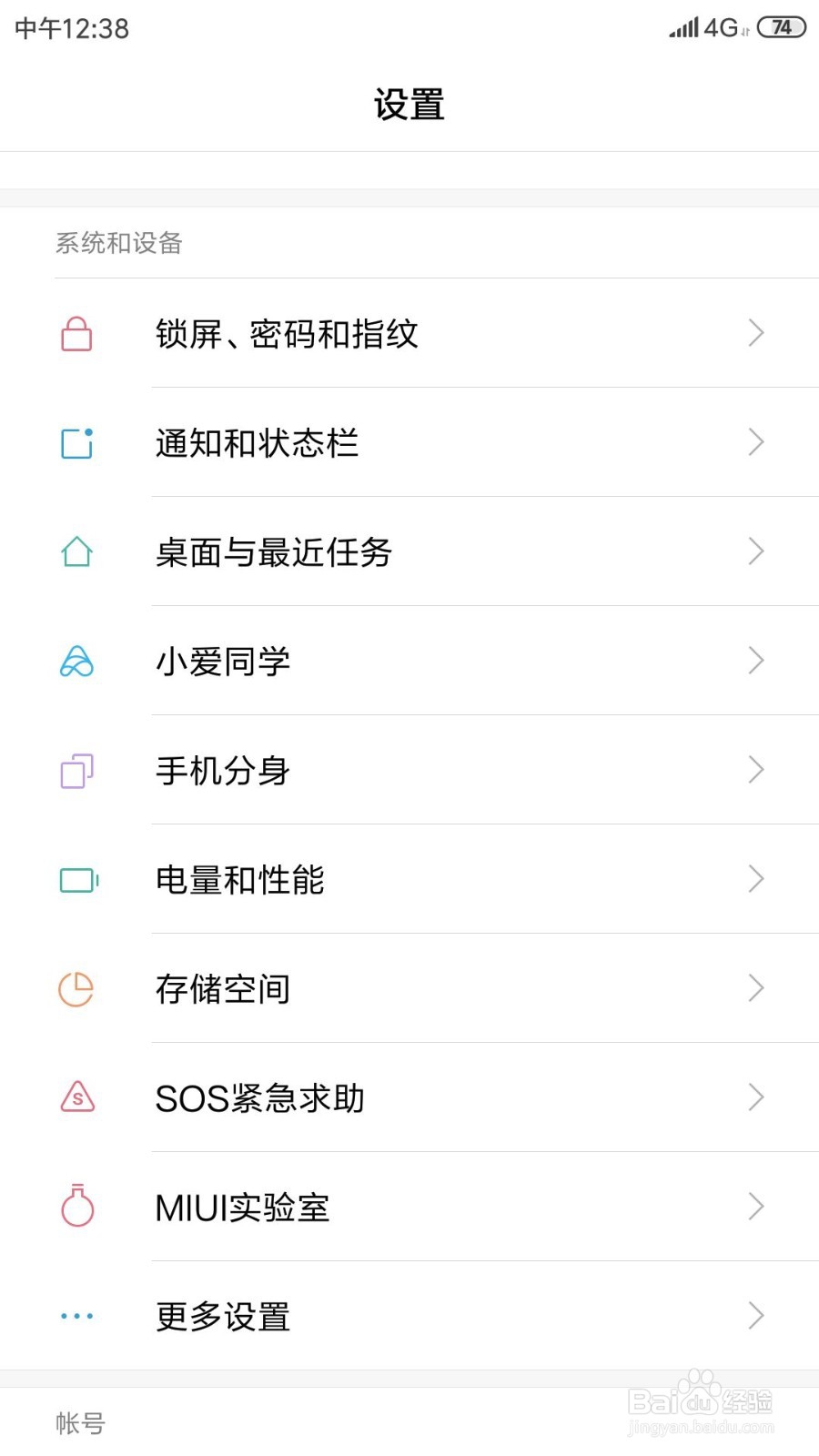Tap the 更多设置 ellipsis icon

(76, 1316)
